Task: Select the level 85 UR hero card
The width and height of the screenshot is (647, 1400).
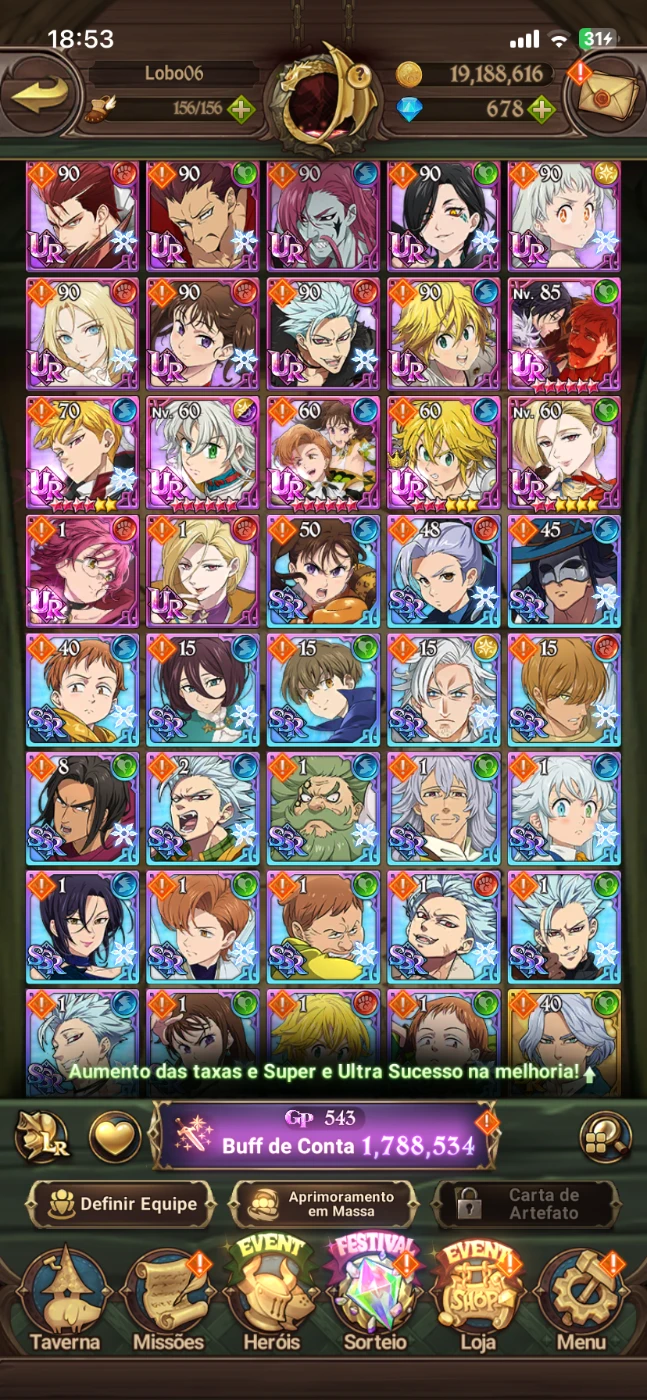Action: pyautogui.click(x=563, y=333)
